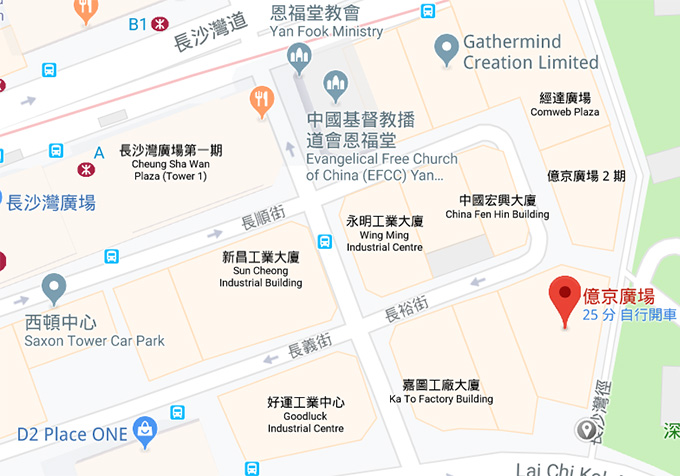Select the bus stop icon beside Wing Ming Industrial Centre
This screenshot has height=476, width=680.
(325, 241)
